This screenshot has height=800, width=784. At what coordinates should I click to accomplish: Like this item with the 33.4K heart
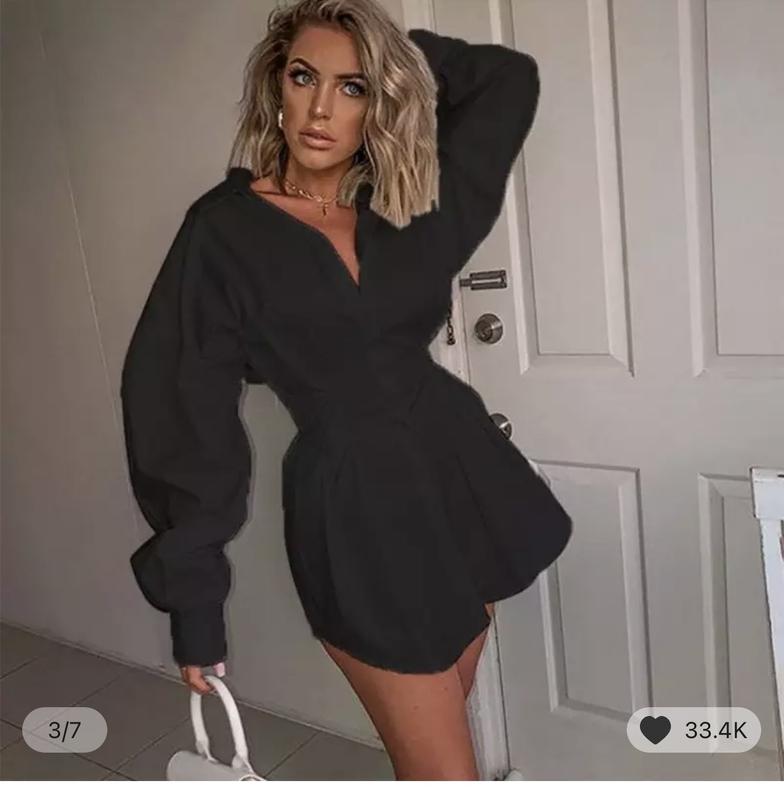pos(657,730)
